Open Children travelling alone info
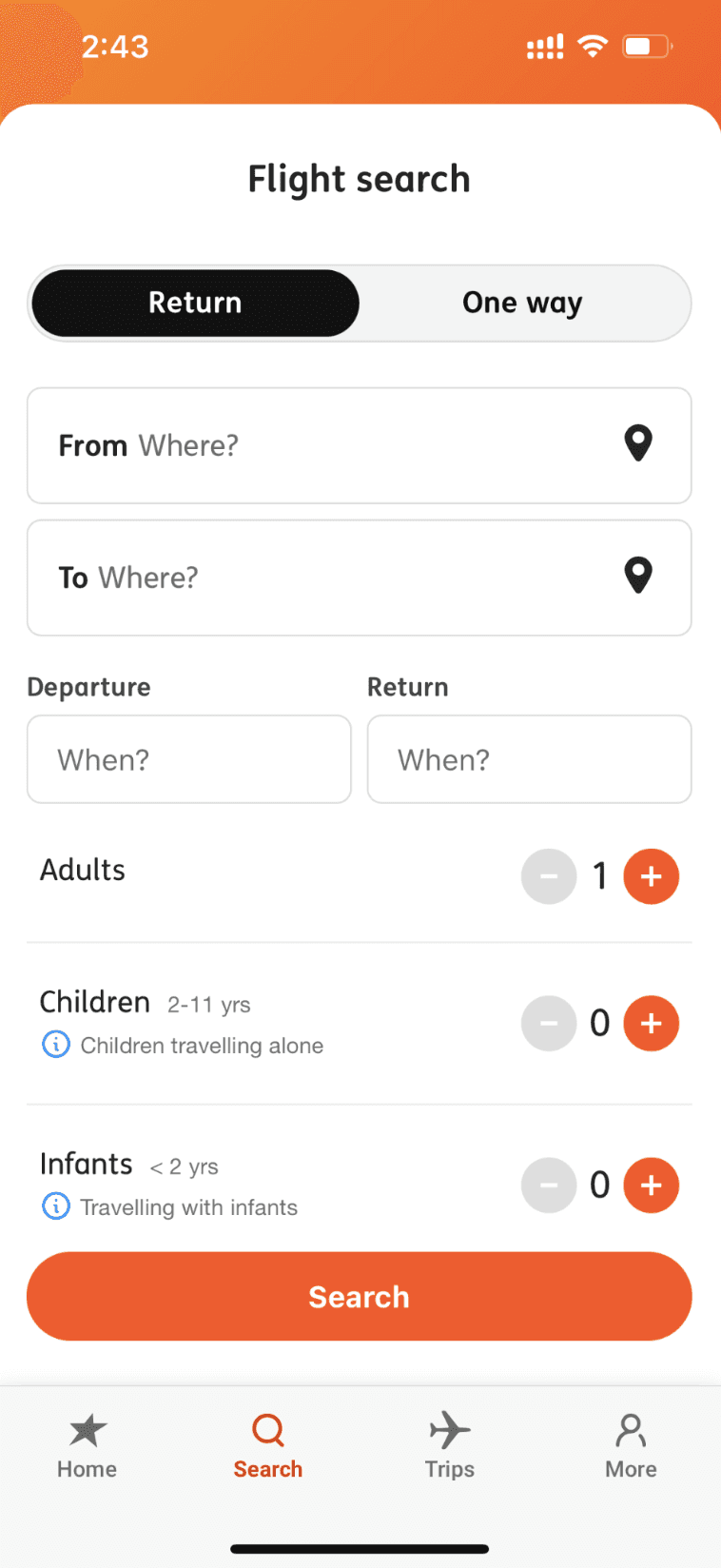 [183, 1046]
